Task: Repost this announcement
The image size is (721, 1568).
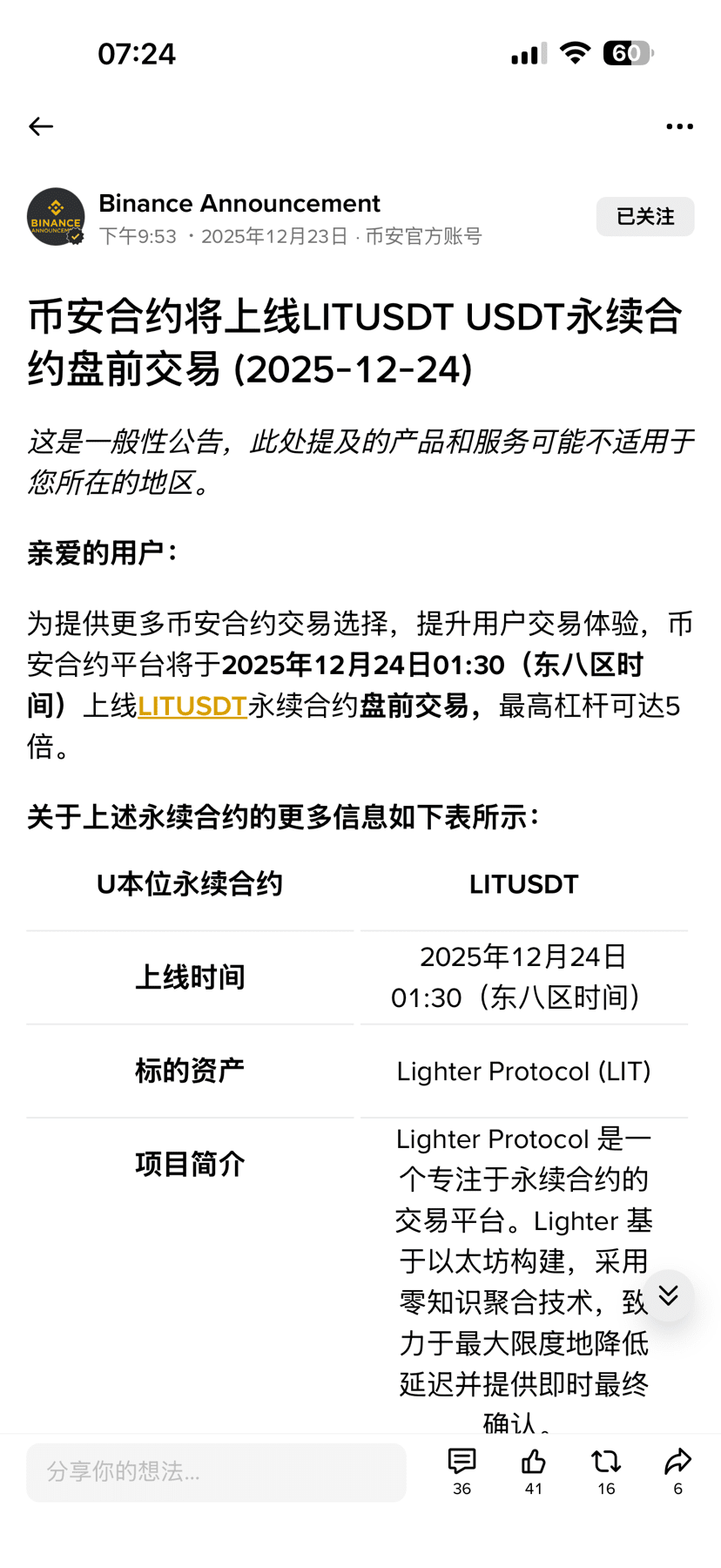Action: point(606,1463)
